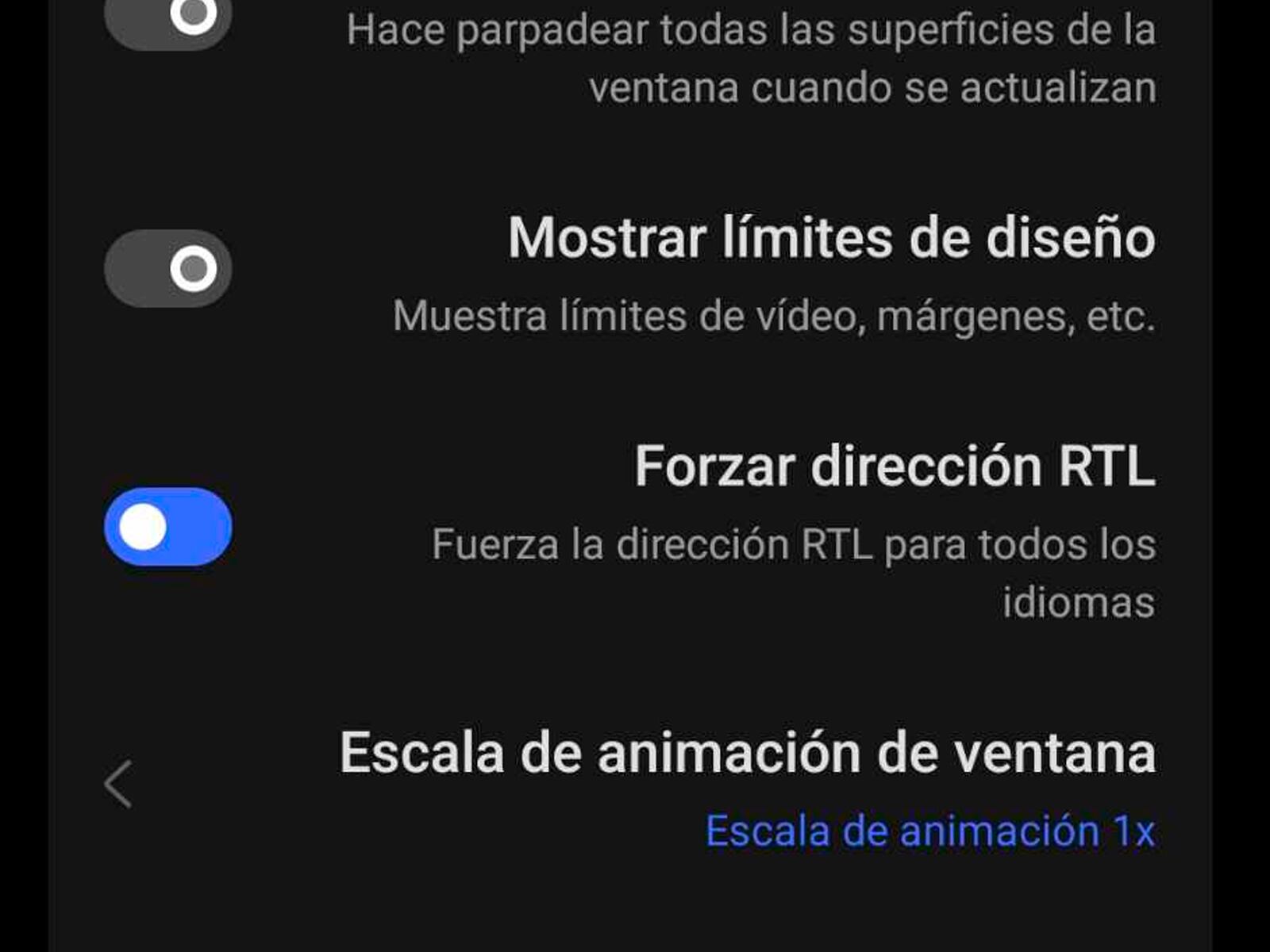
Task: Disable Forzar dirección RTL
Action: coord(167,527)
